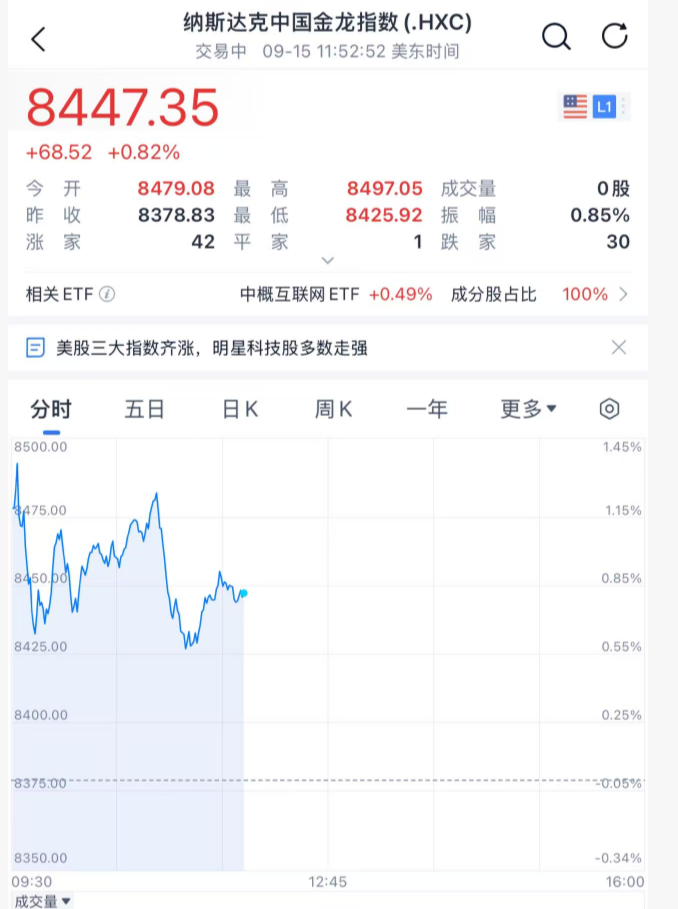The height and width of the screenshot is (909, 678).
Task: Go back using the back arrow
Action: (x=38, y=39)
